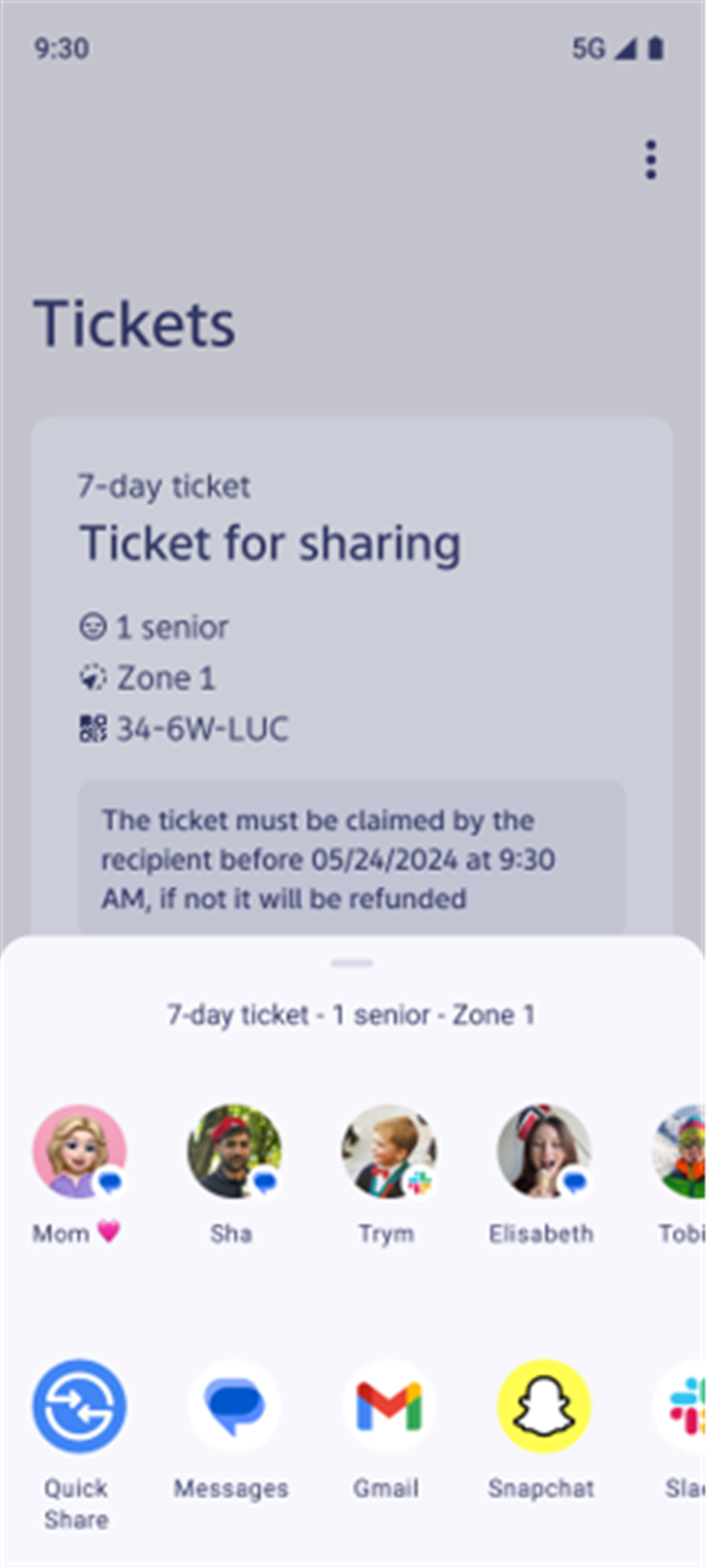
Task: Open the three-dot overflow menu
Action: (x=650, y=160)
